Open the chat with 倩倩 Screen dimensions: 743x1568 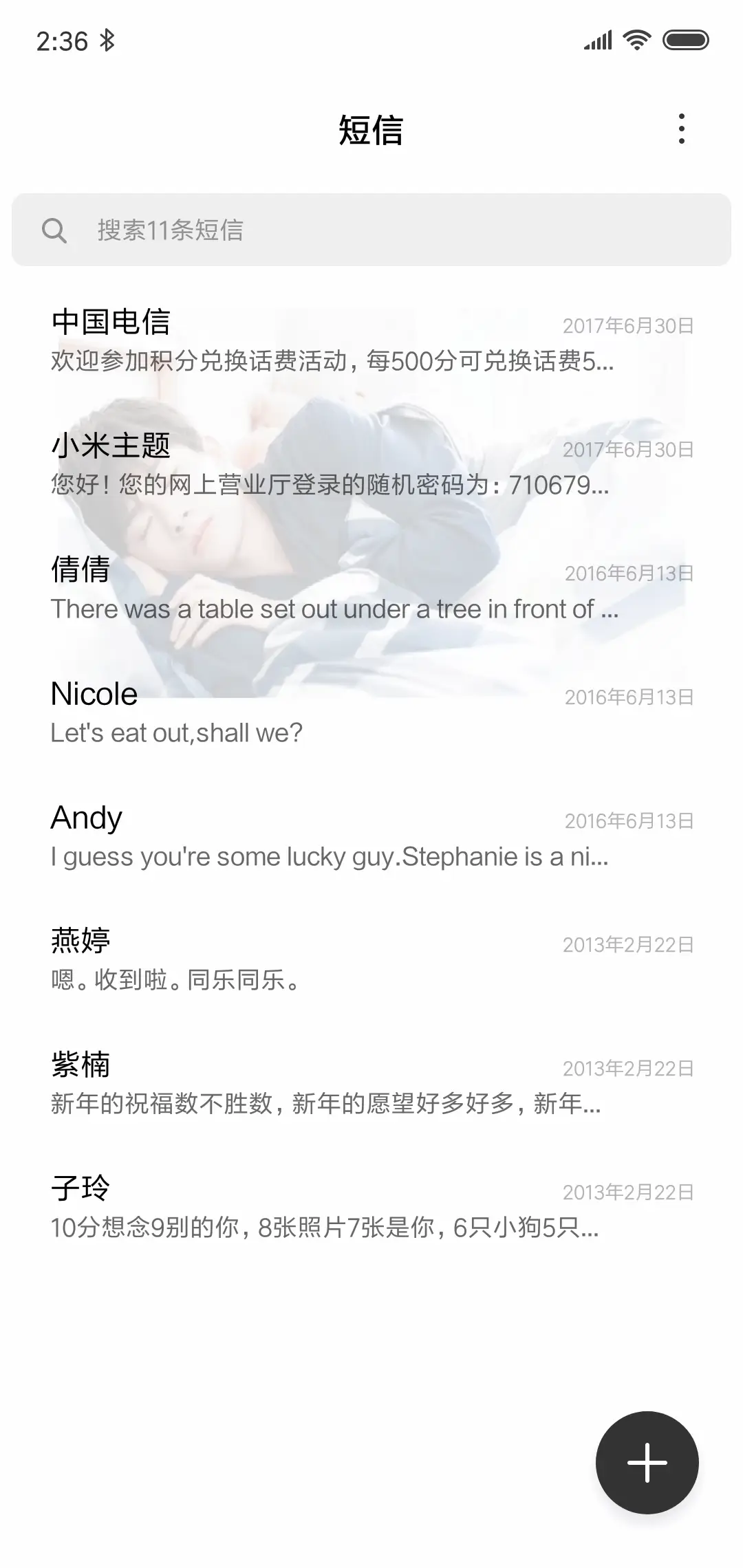click(x=371, y=588)
